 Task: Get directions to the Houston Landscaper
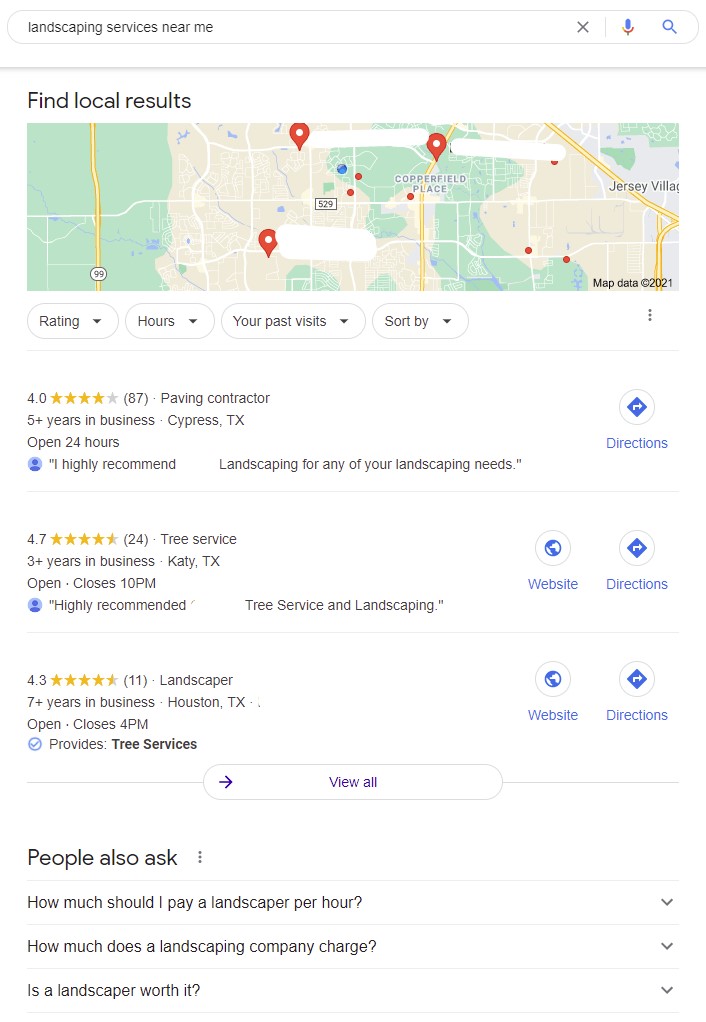coord(637,692)
